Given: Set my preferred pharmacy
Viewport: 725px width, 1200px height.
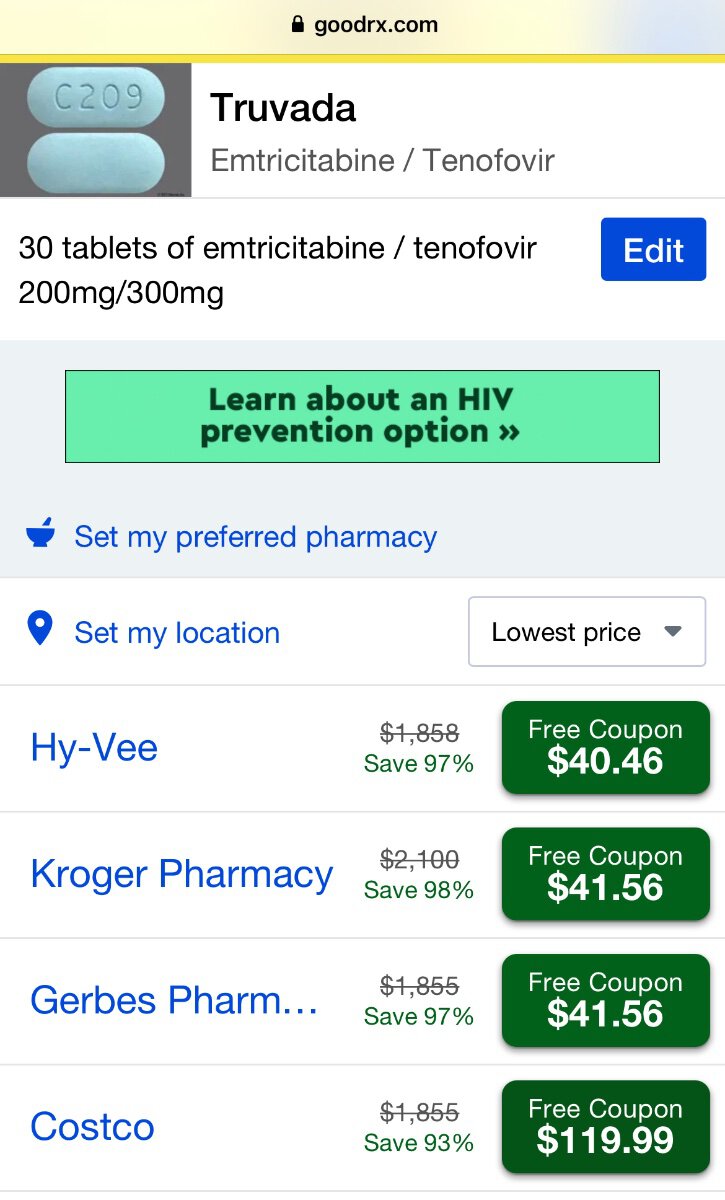Looking at the screenshot, I should [255, 537].
